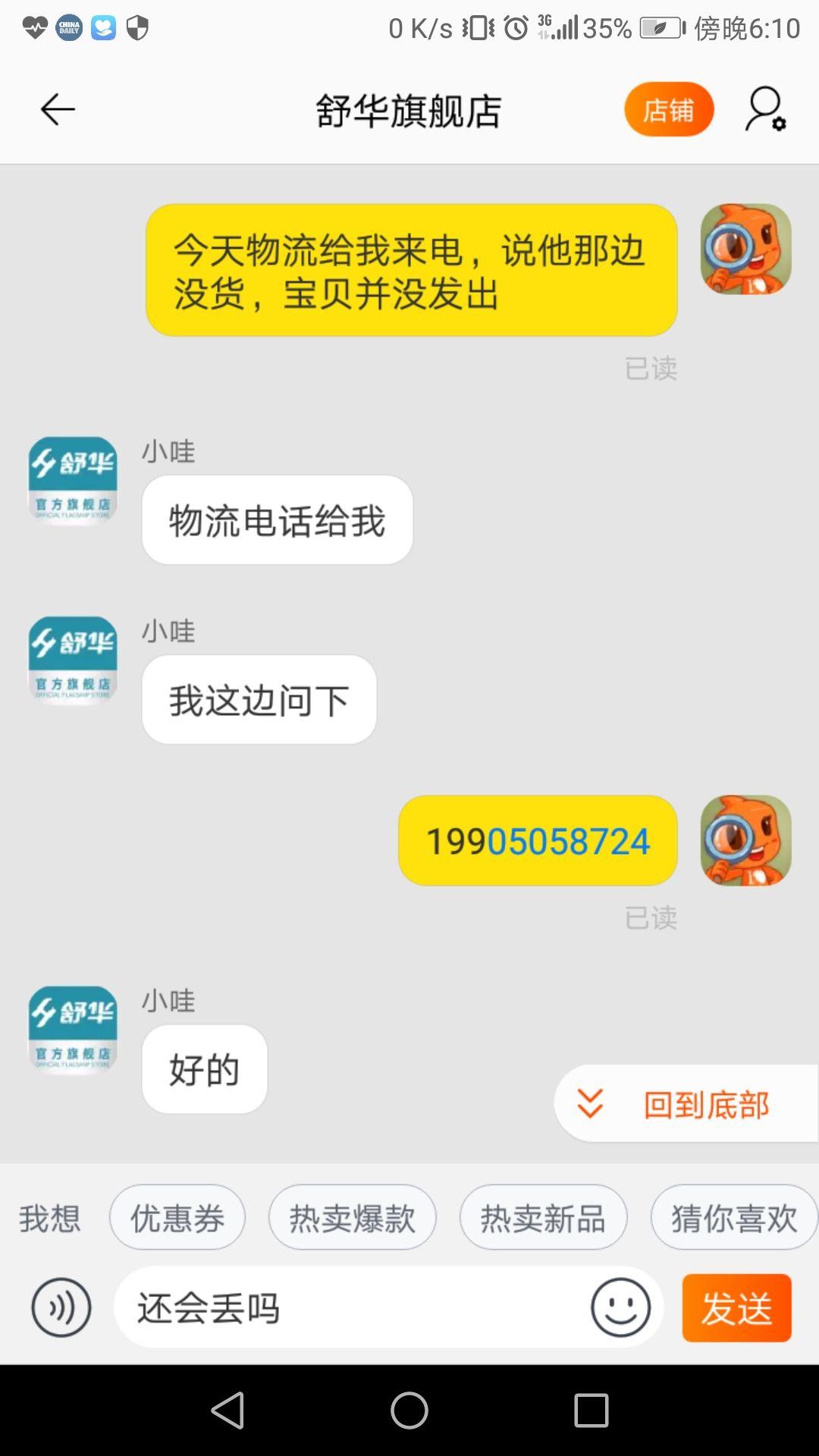The width and height of the screenshot is (819, 1456).
Task: Select the 优惠券 quick chip
Action: click(x=177, y=1218)
